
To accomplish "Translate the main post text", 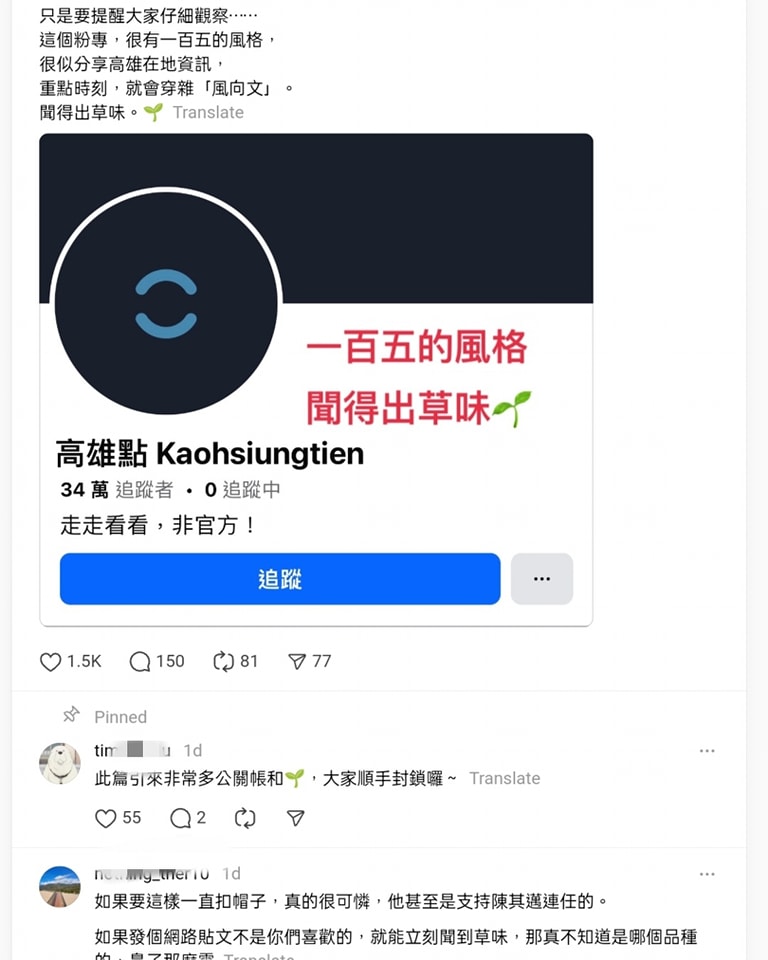I will coord(208,112).
